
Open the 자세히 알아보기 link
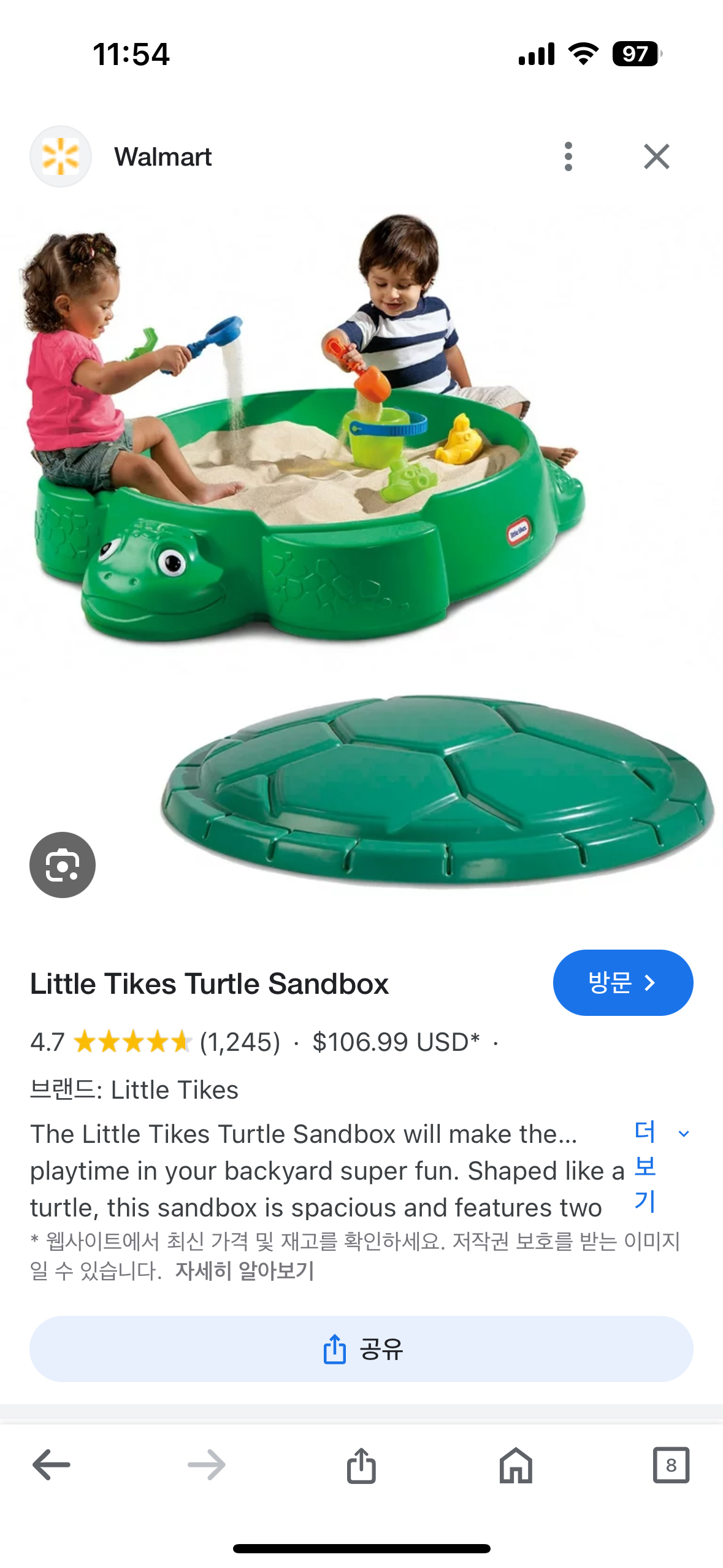pos(245,1270)
